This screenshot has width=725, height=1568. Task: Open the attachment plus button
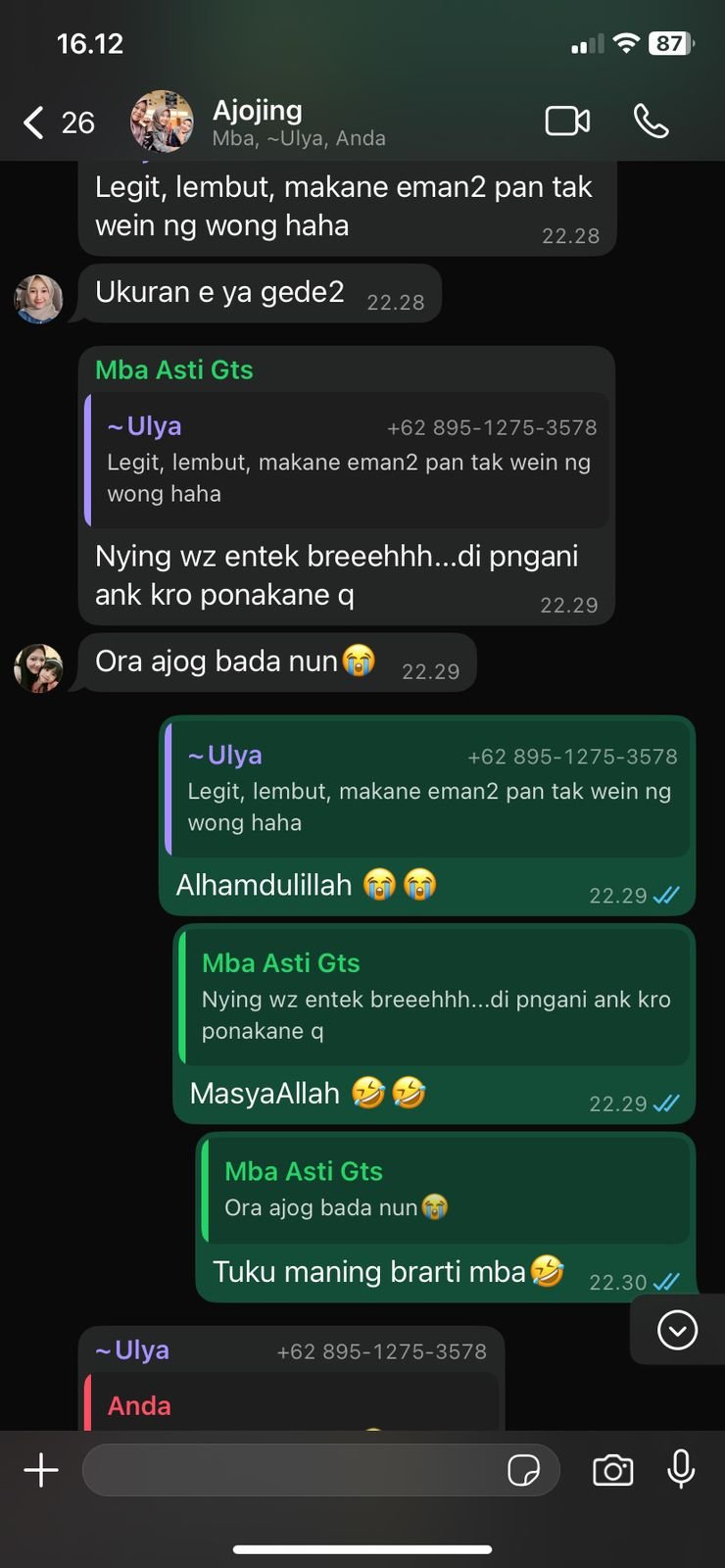tap(40, 1470)
